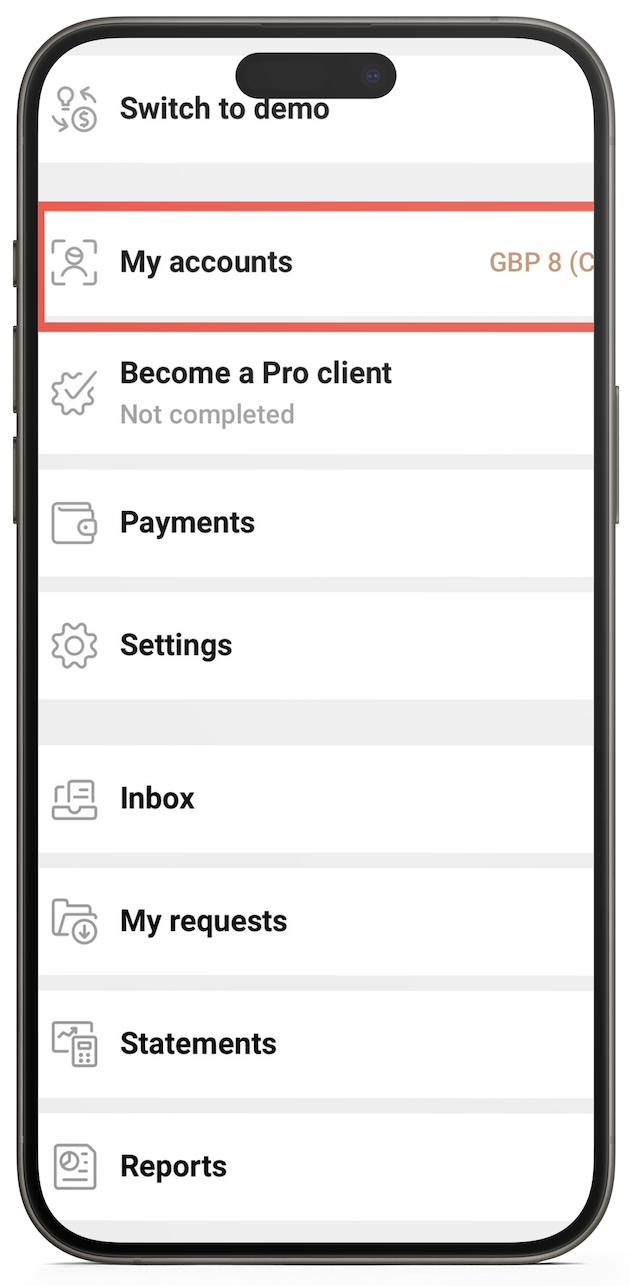Open My accounts
This screenshot has width=630, height=1286.
(x=206, y=262)
